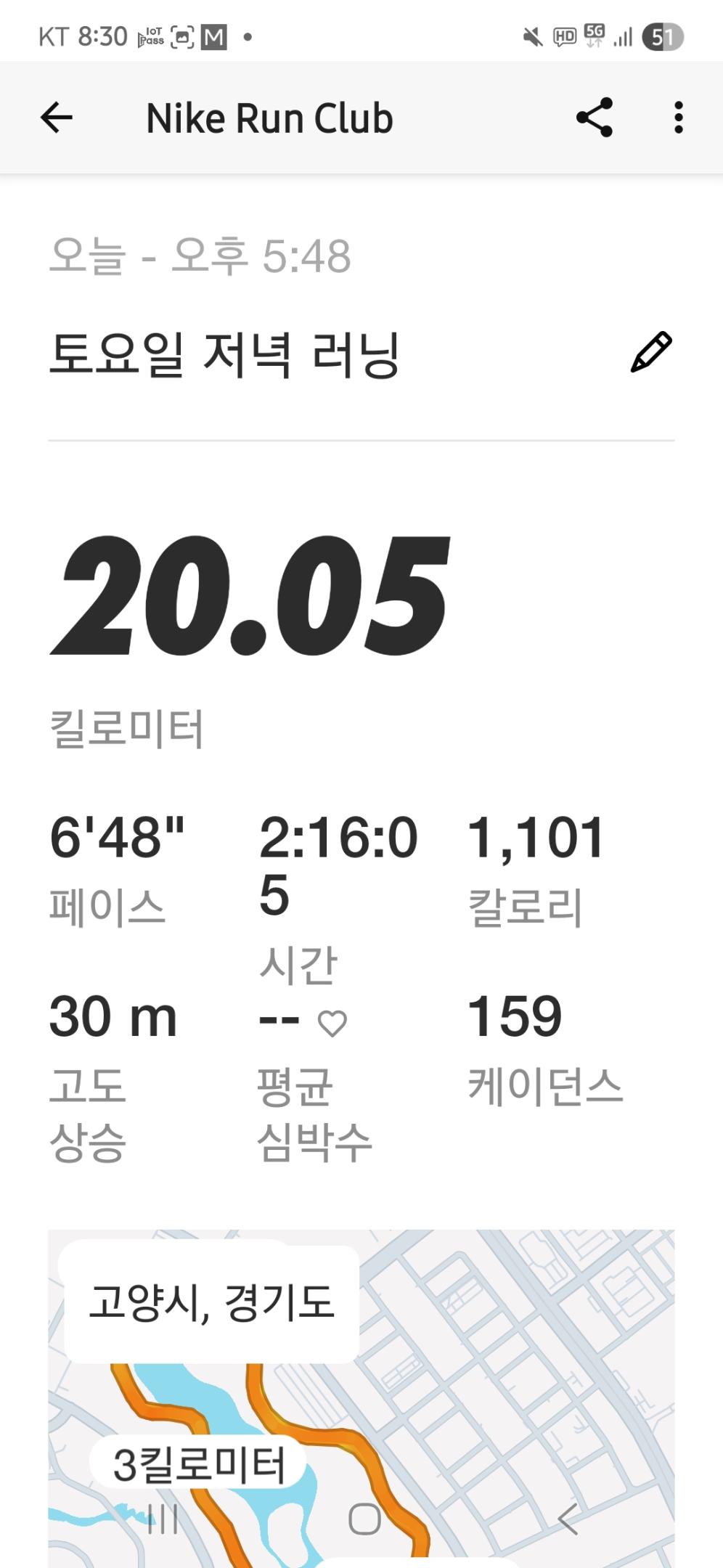Go back using the app bar arrow
The width and height of the screenshot is (723, 1568).
[57, 118]
